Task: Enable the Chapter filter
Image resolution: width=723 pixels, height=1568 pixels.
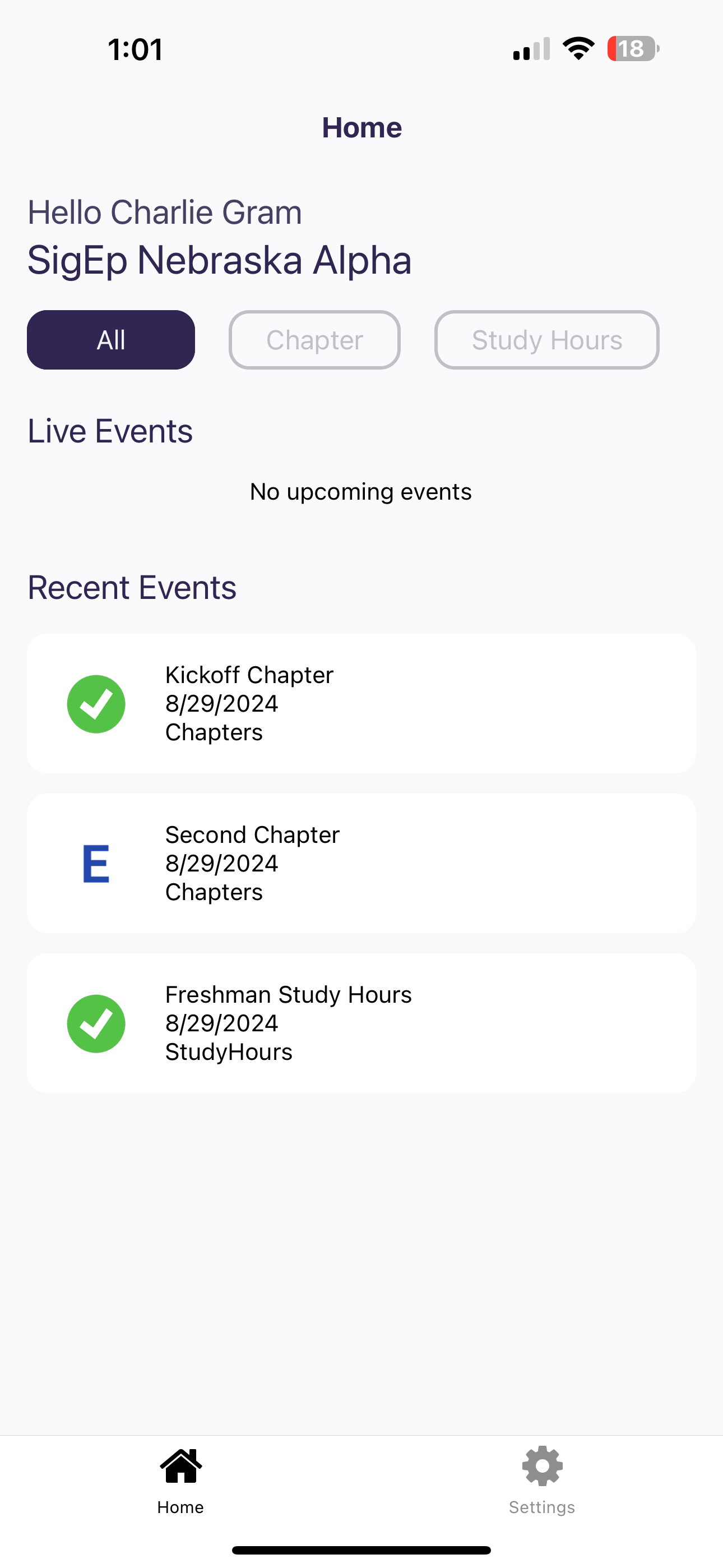Action: (313, 340)
